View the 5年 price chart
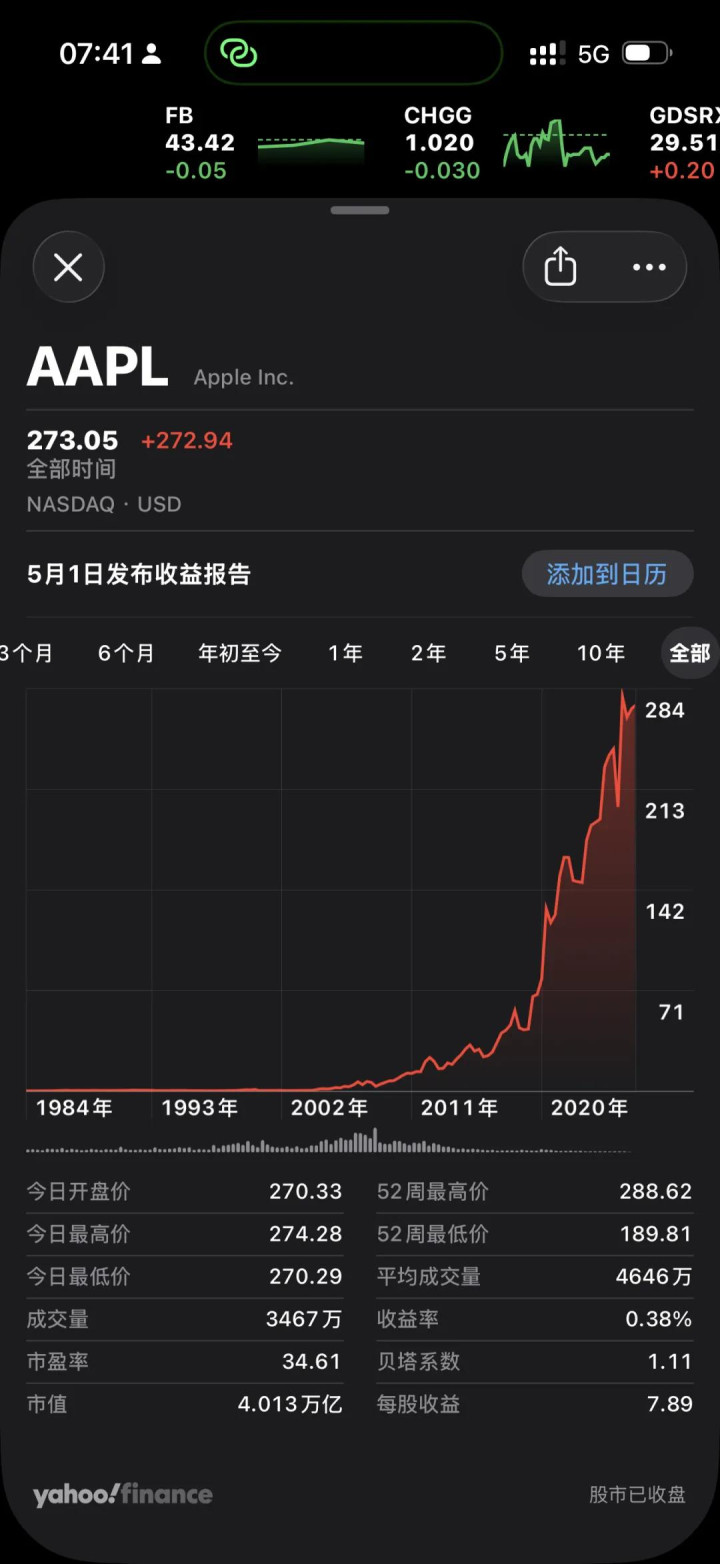 pyautogui.click(x=511, y=653)
